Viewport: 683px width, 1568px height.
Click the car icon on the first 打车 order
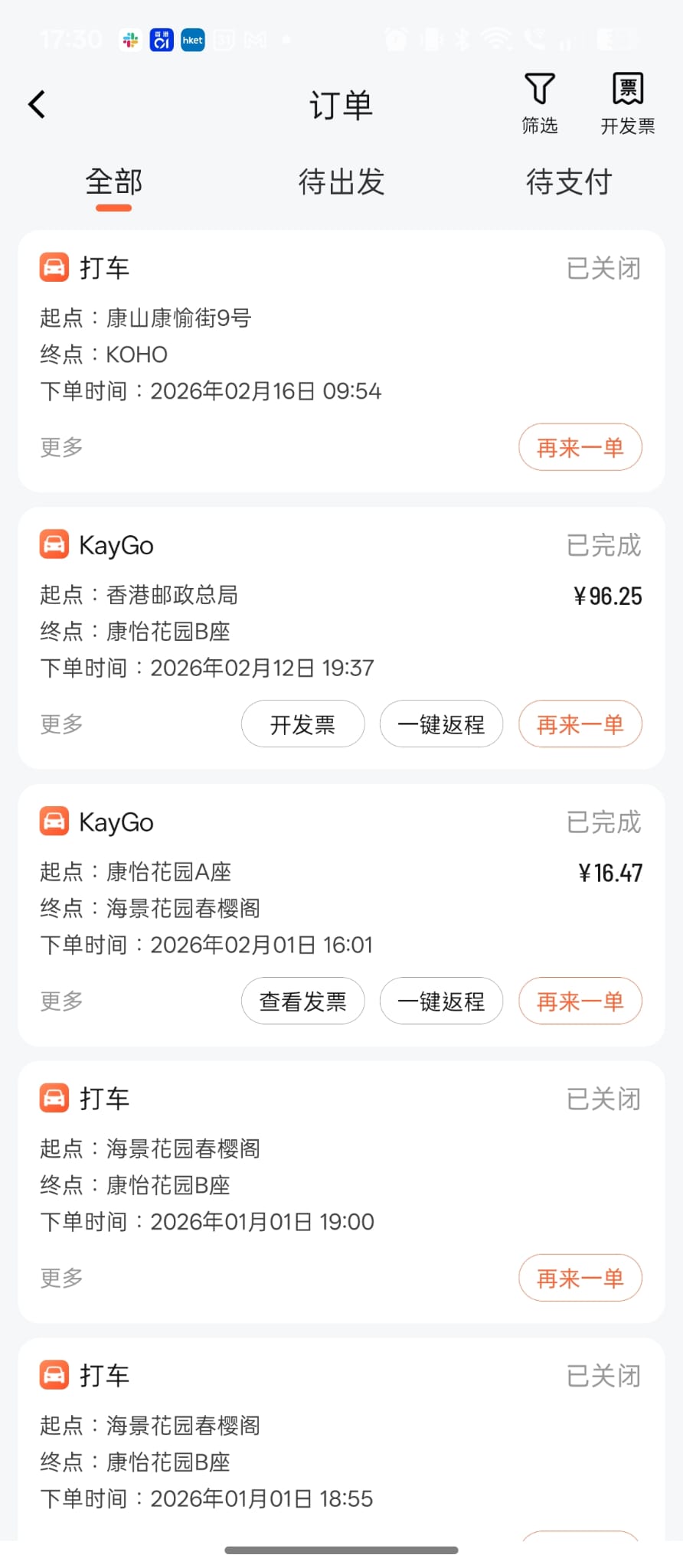pos(53,267)
